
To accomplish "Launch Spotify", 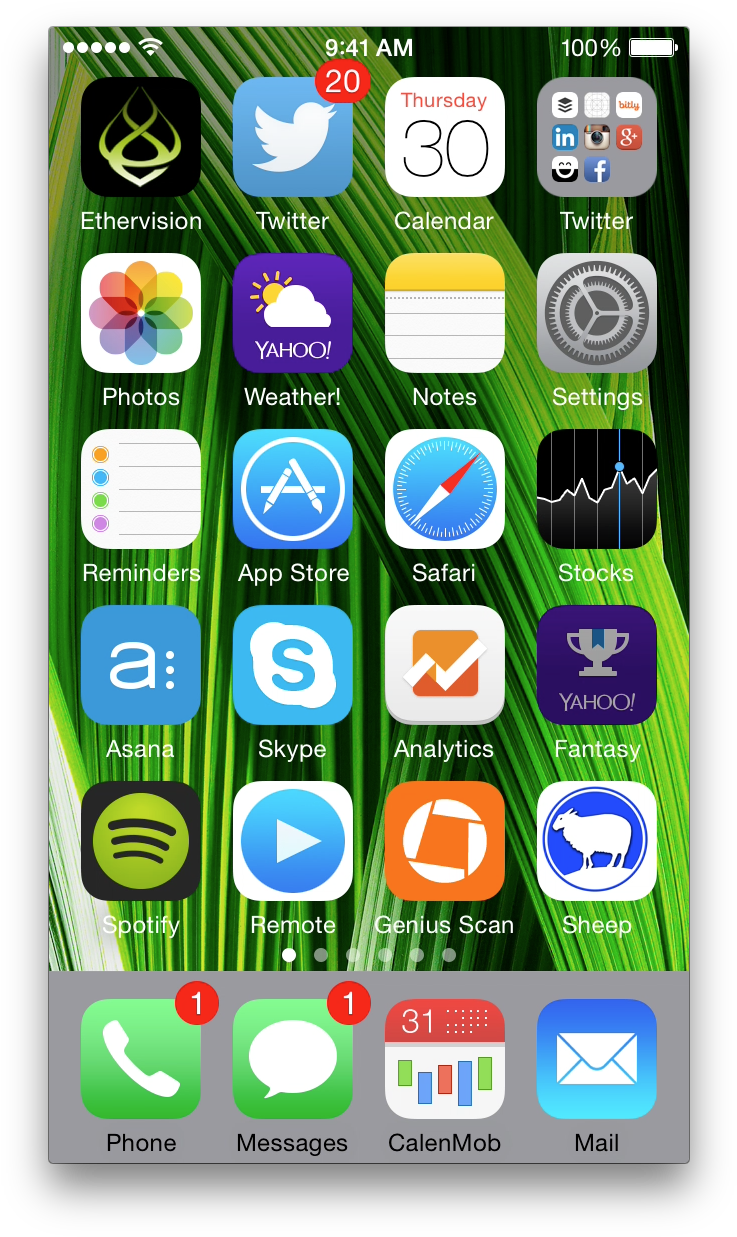I will 141,841.
